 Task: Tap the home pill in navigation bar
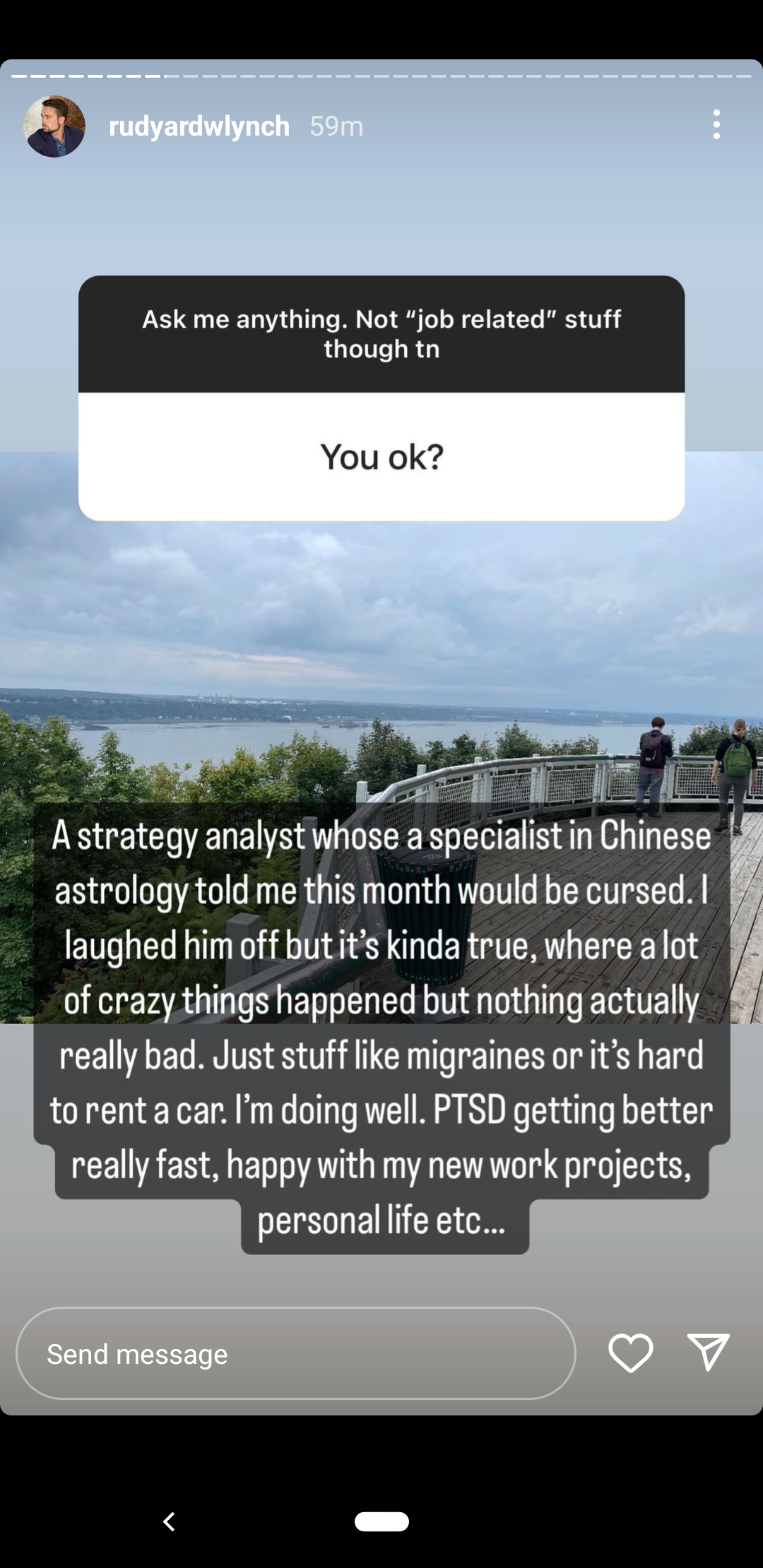pyautogui.click(x=381, y=1521)
